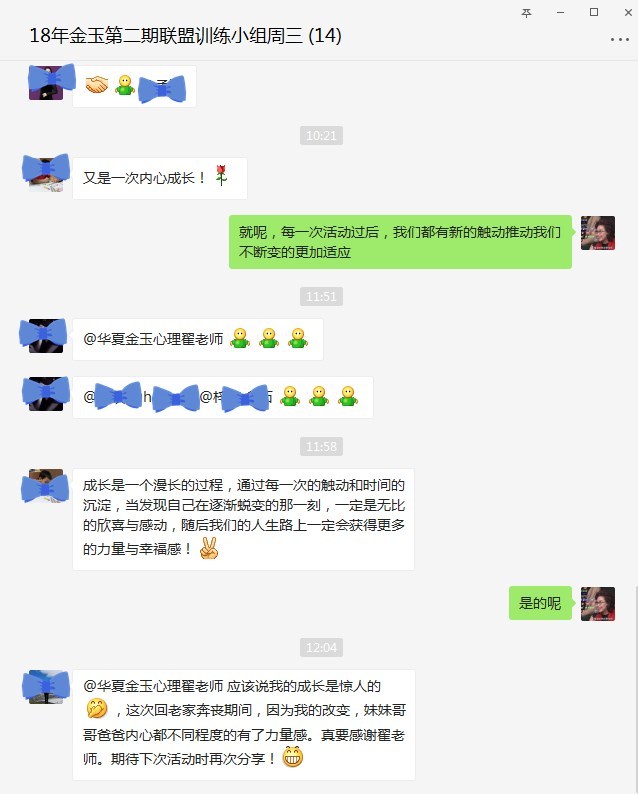Screen dimensions: 638x794
Task: Minimize the chat window
Action: pos(560,12)
